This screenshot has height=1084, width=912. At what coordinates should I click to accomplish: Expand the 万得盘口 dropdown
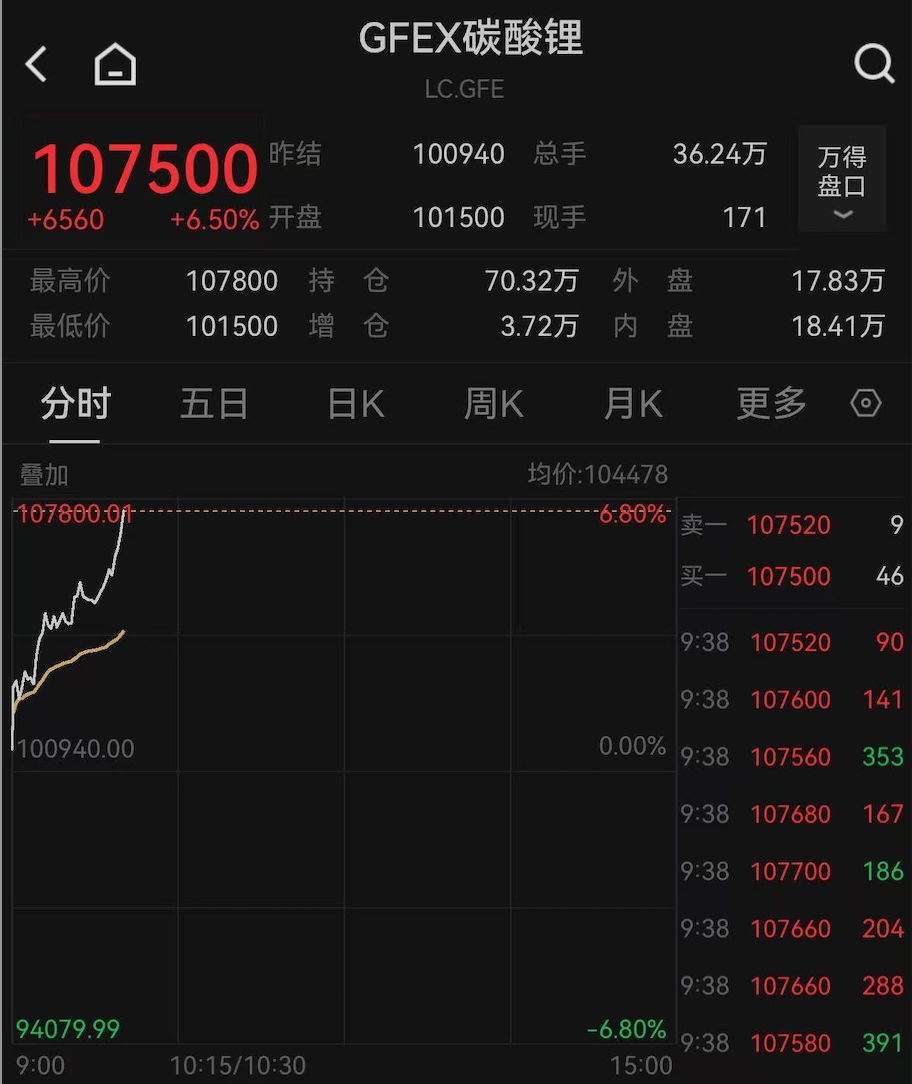[x=842, y=180]
